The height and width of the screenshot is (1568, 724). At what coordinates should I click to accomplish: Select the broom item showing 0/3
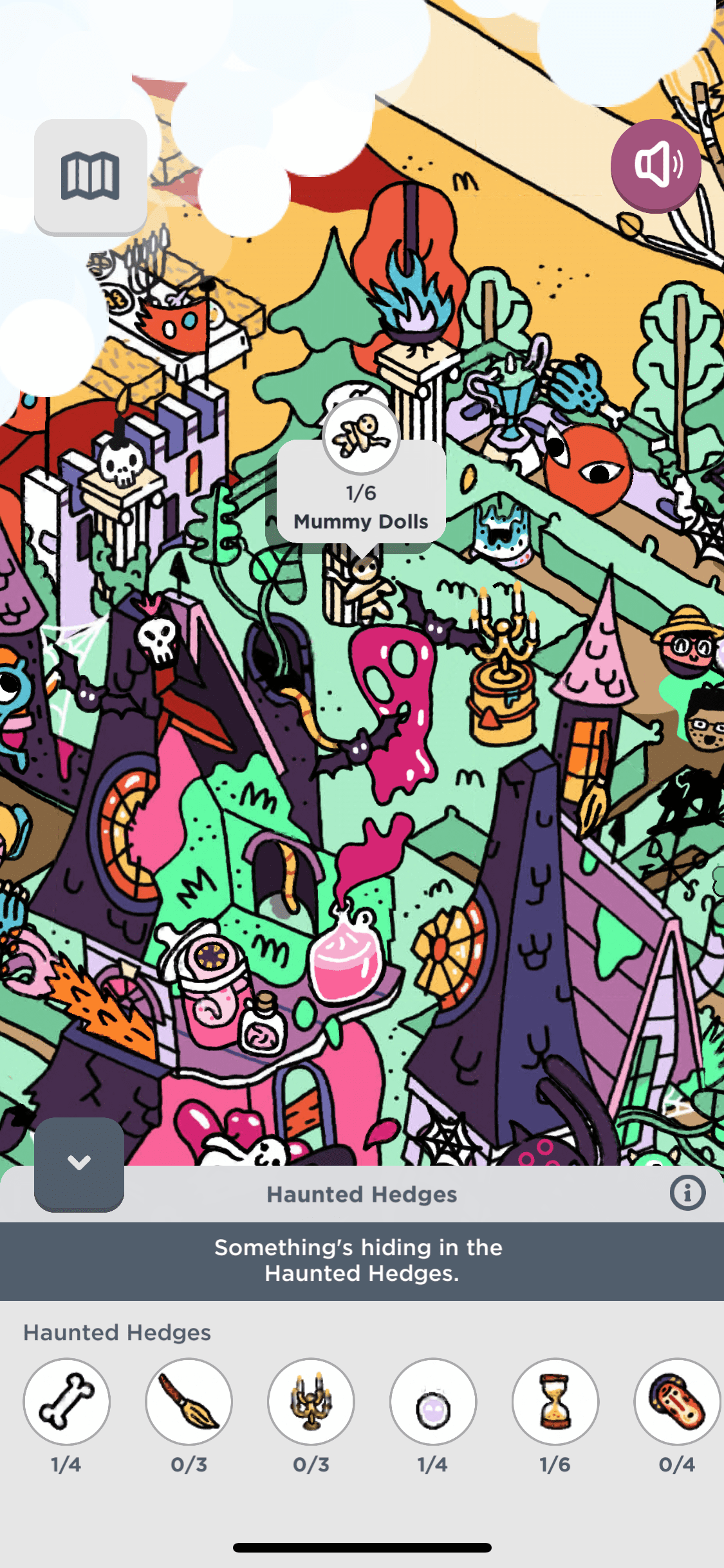(189, 1402)
